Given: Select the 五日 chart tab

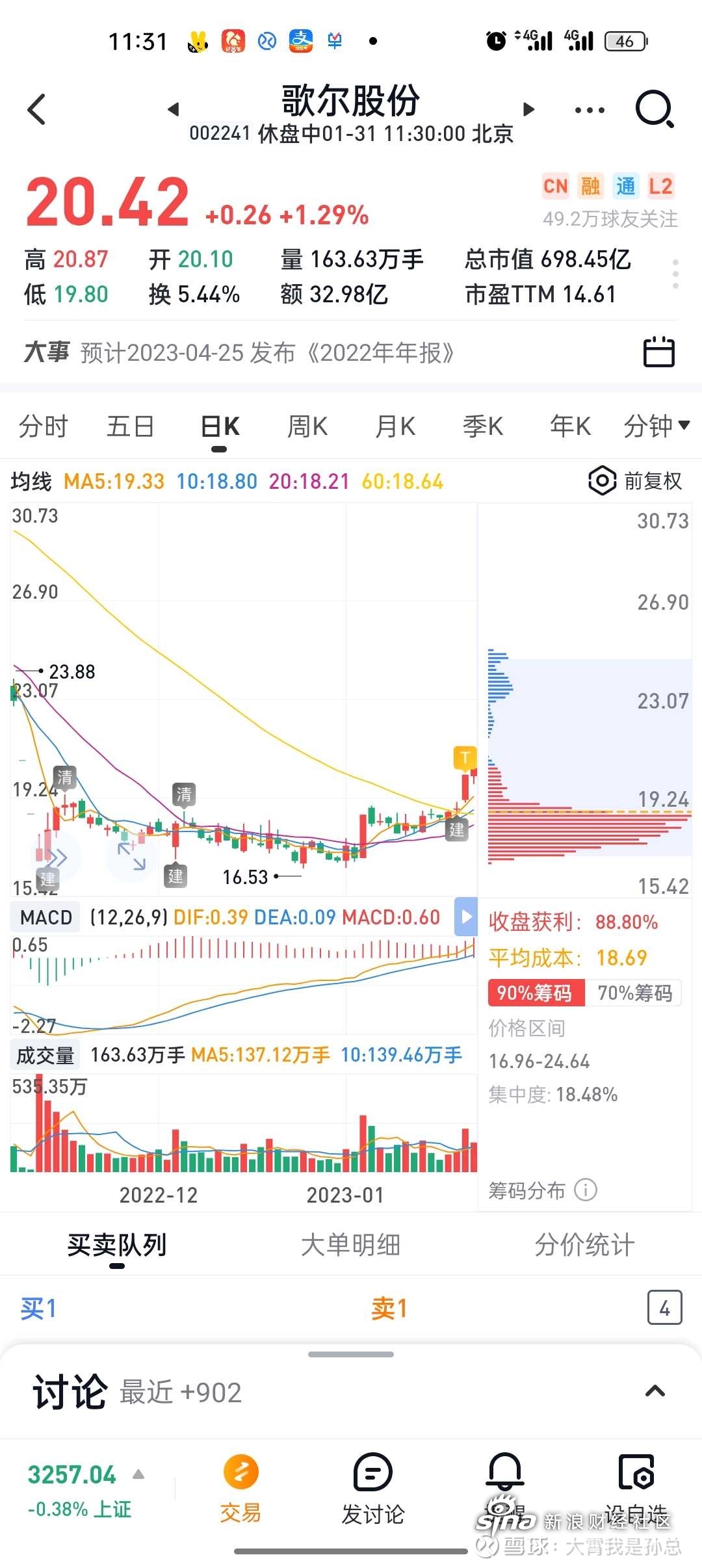Looking at the screenshot, I should click(x=131, y=426).
